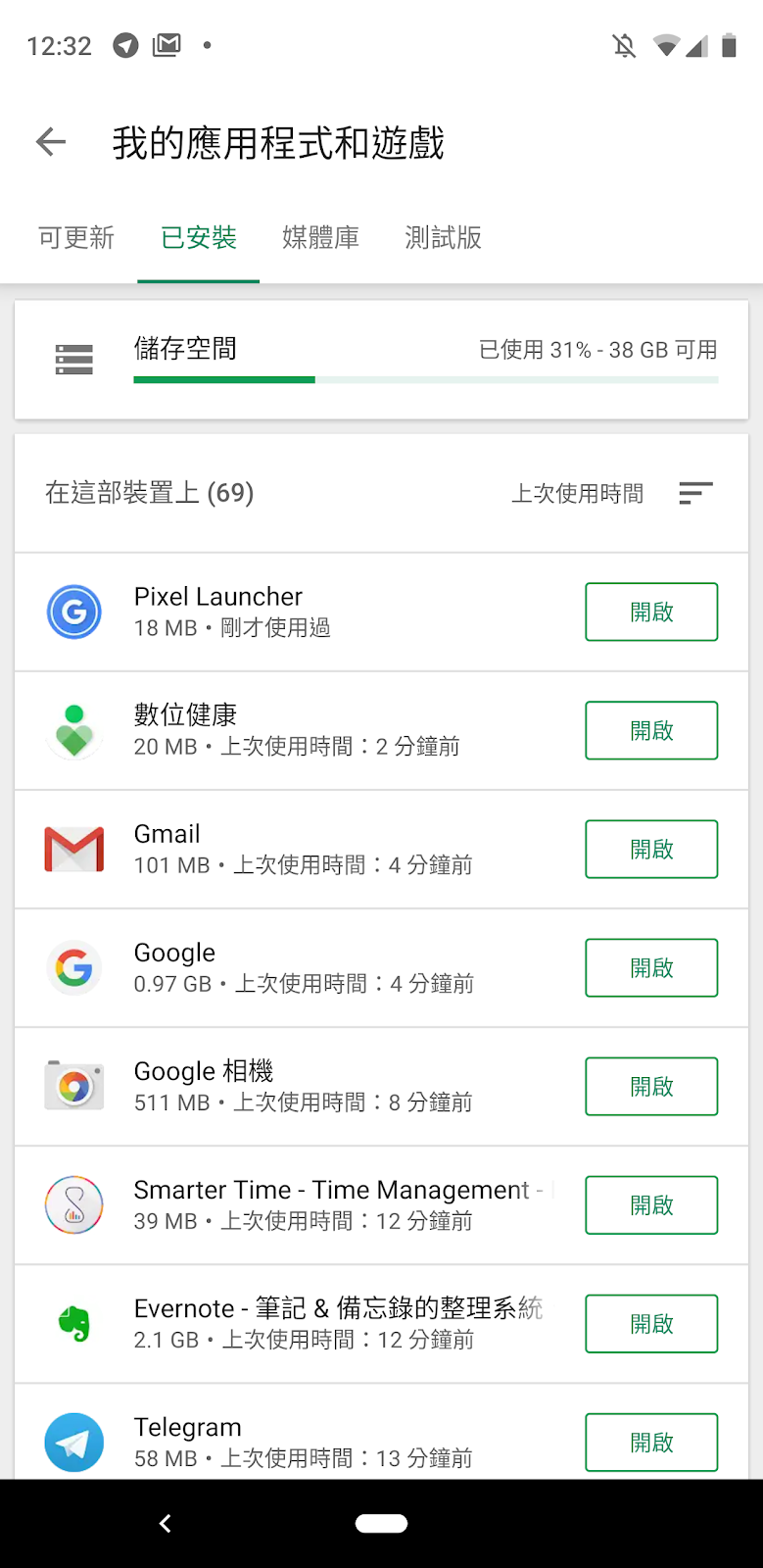
Task: Tap the Google app icon
Action: tap(73, 967)
